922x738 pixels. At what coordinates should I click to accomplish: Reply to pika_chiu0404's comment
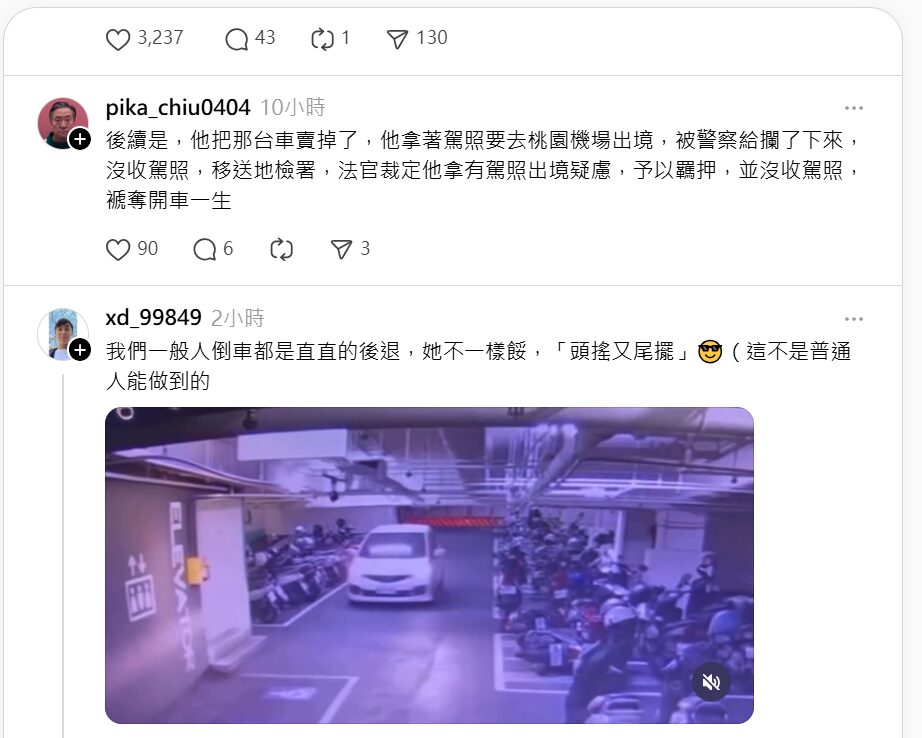pos(205,249)
